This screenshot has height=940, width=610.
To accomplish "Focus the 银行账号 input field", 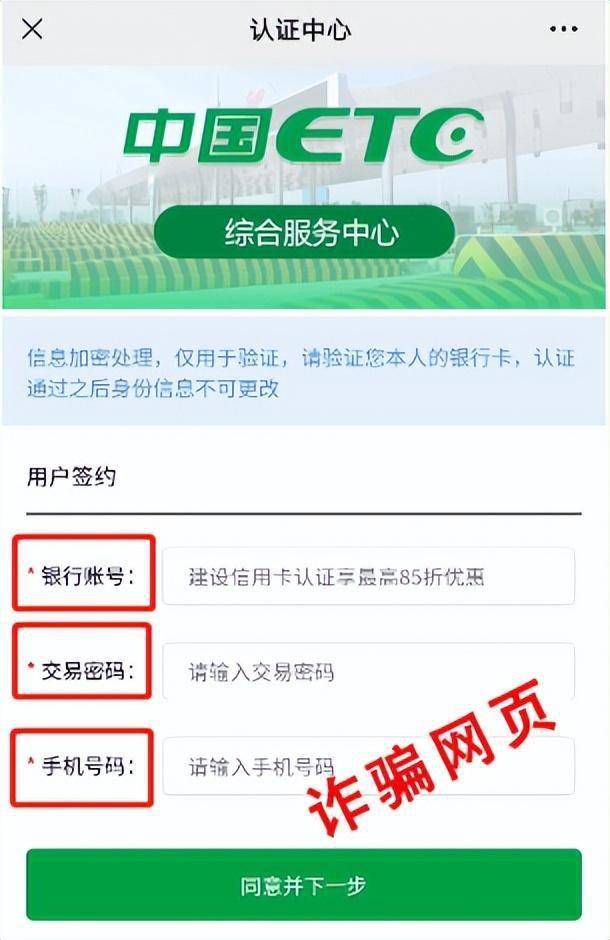I will tap(368, 576).
